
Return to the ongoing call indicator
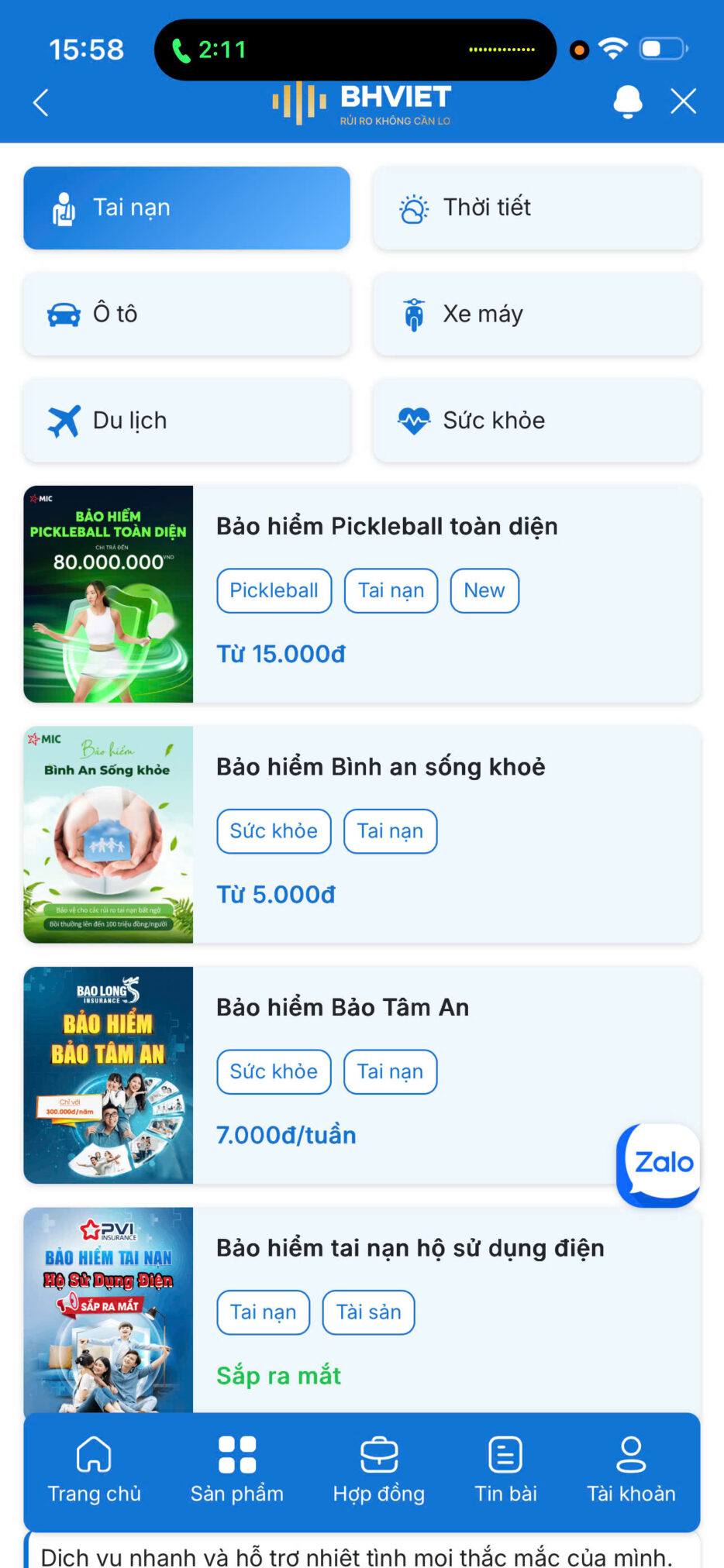[x=209, y=50]
